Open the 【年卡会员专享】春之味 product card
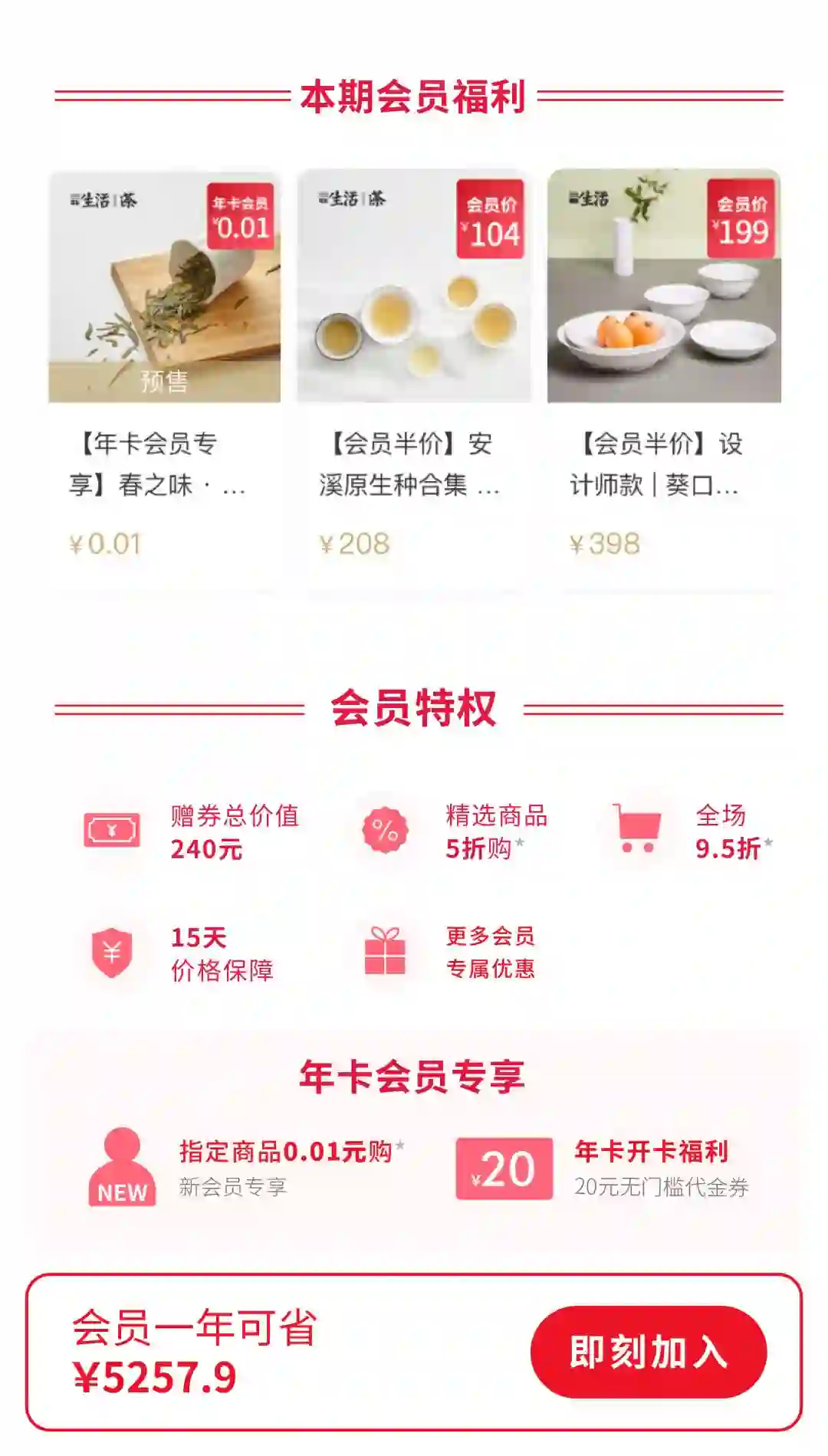Screen dimensions: 828x1456 pos(164,375)
